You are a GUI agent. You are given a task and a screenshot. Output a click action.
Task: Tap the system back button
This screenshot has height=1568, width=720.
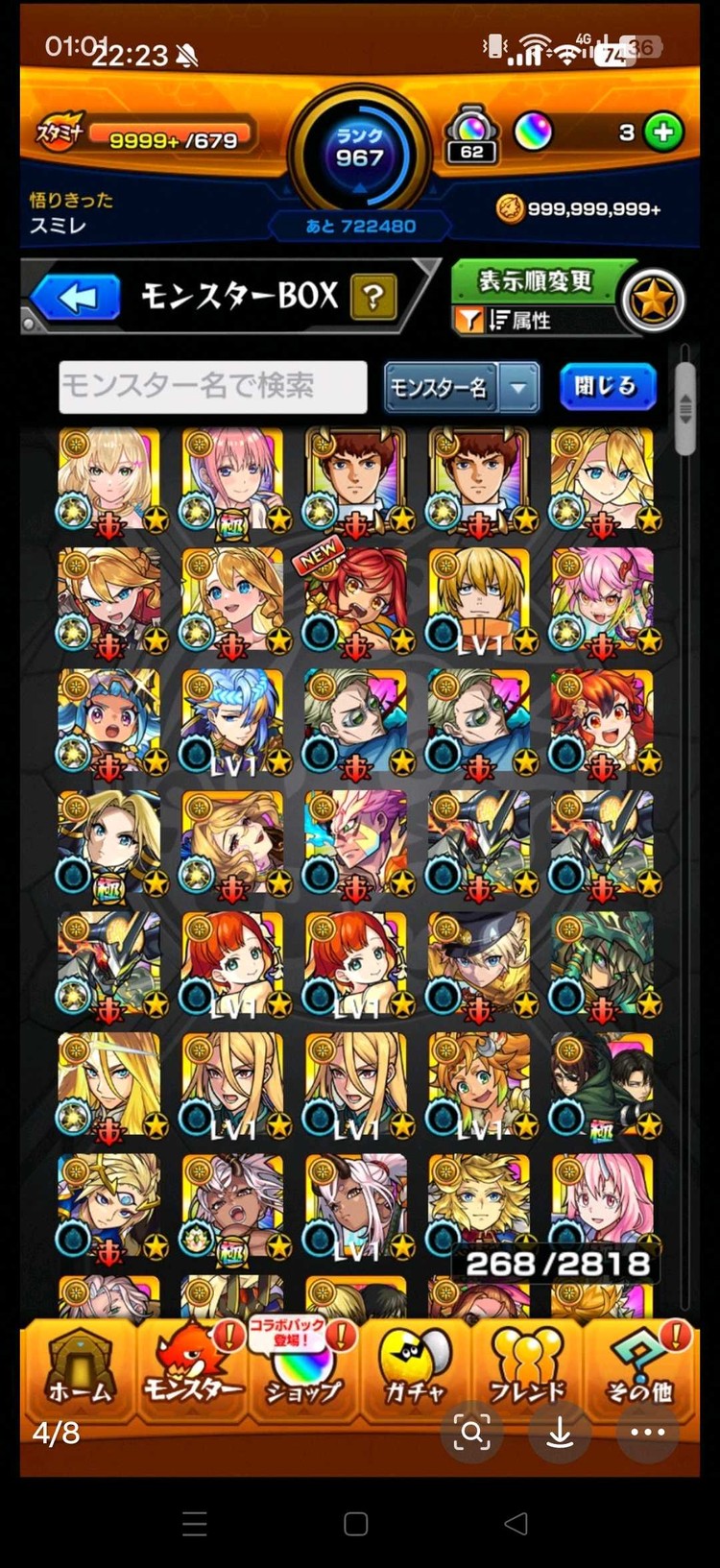[x=516, y=1524]
